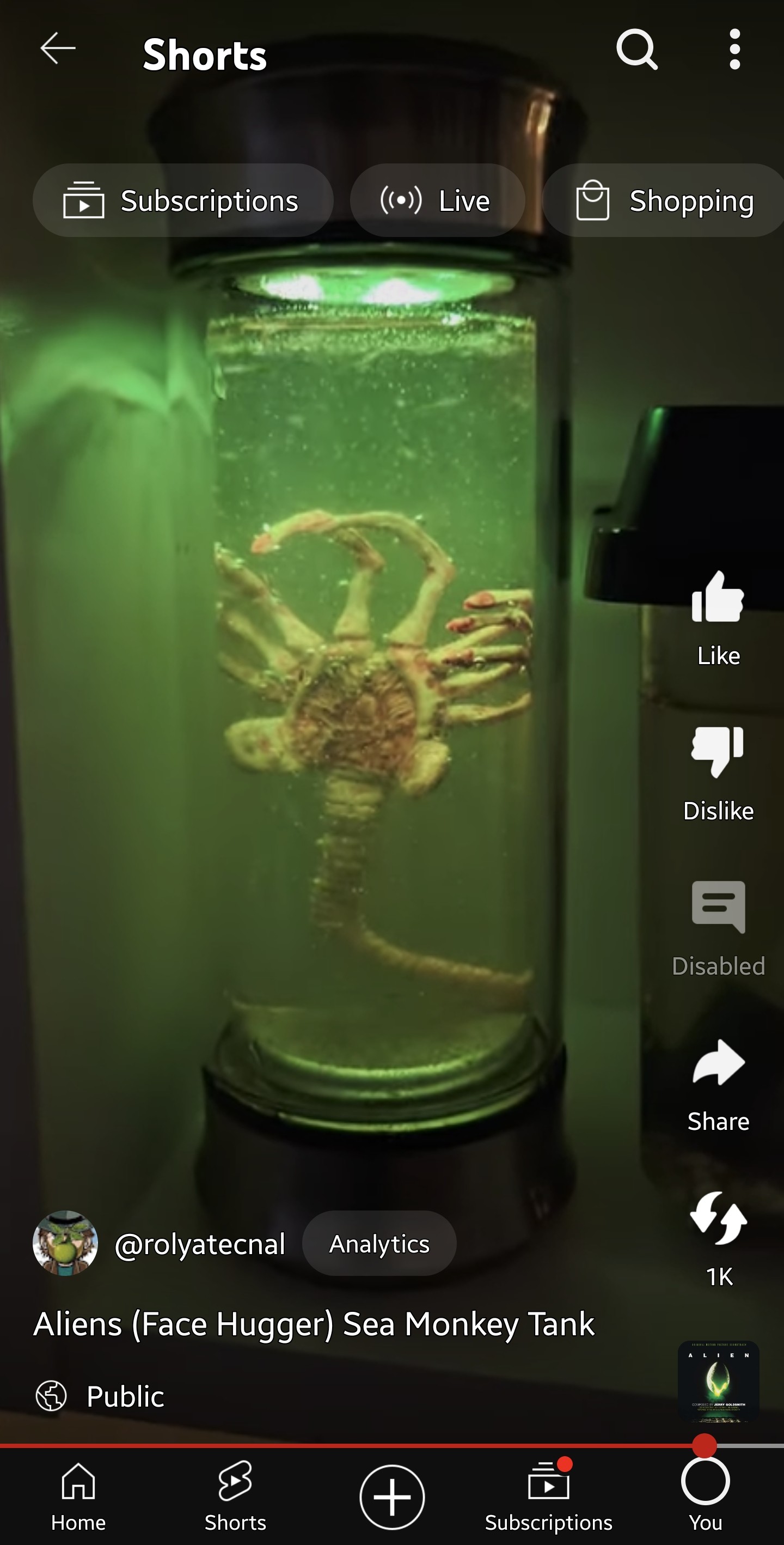Open the three-dot overflow menu
The image size is (784, 1545).
(x=735, y=49)
